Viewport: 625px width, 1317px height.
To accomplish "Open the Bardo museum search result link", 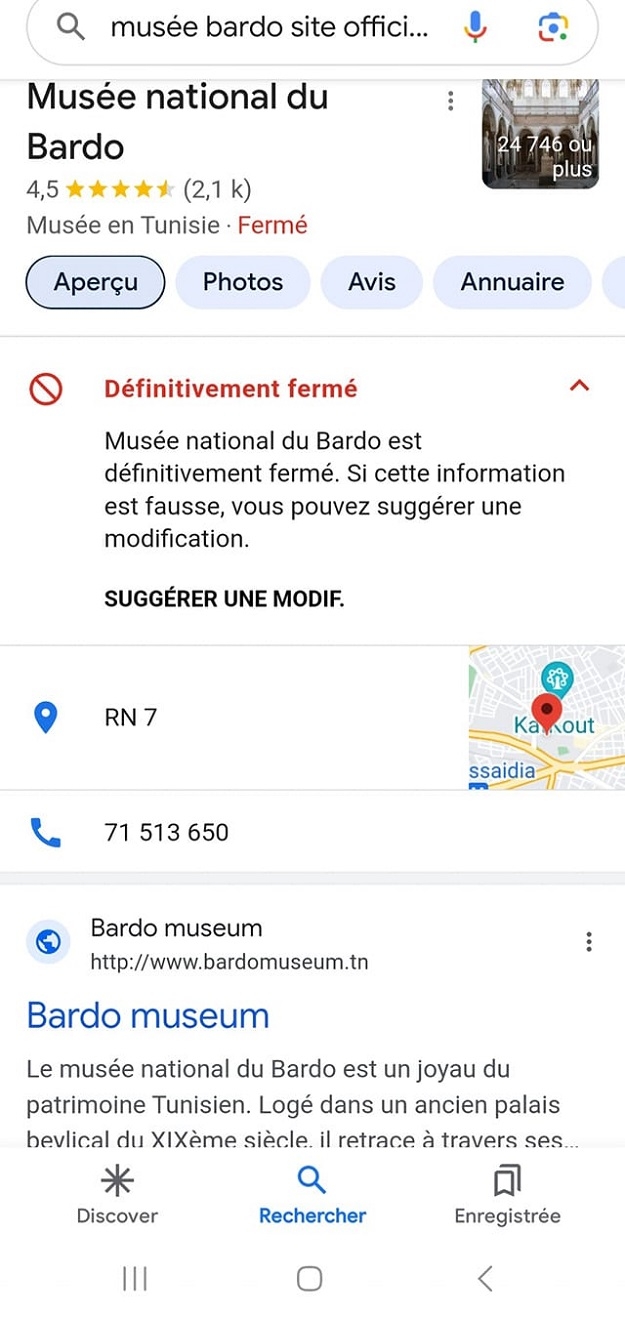I will 148,1016.
